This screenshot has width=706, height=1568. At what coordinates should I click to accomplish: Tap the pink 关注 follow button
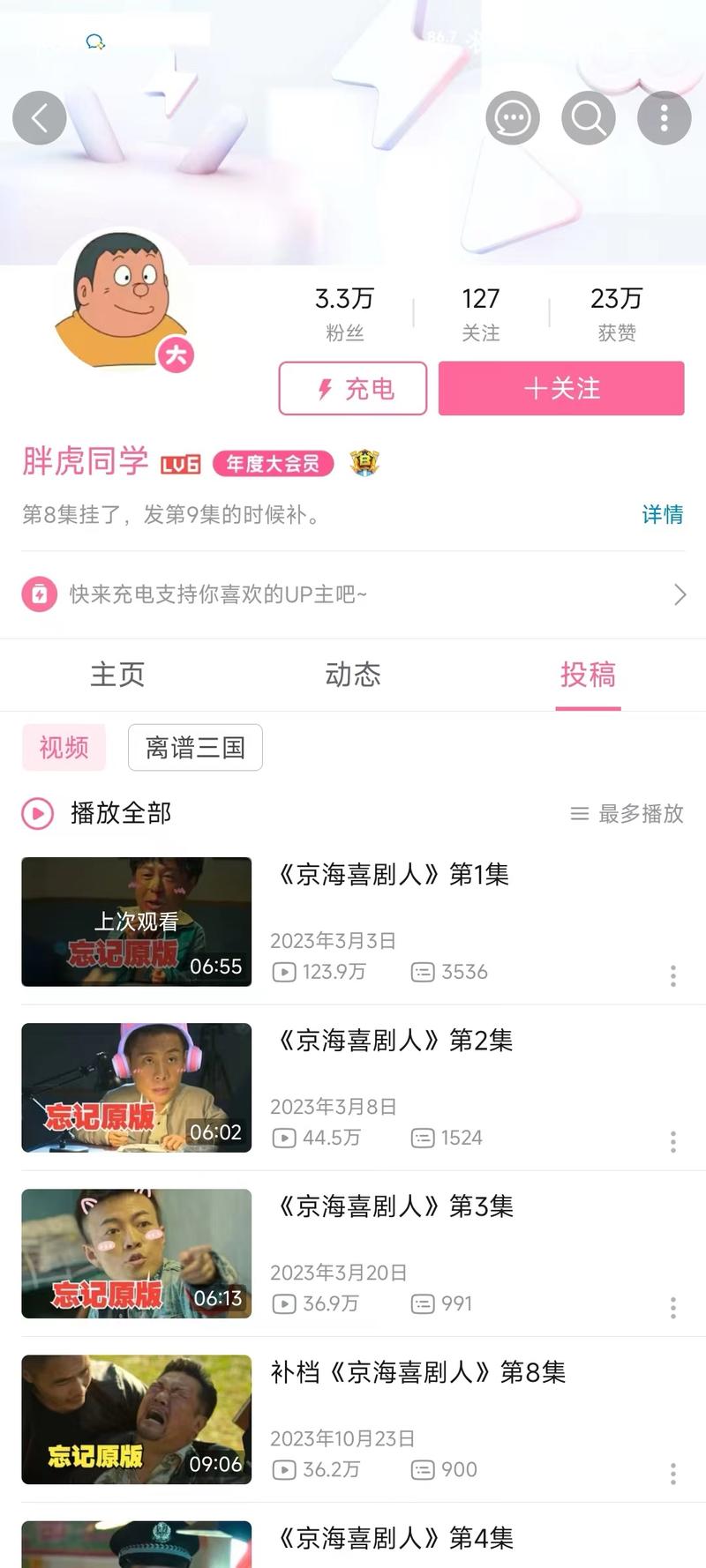561,388
